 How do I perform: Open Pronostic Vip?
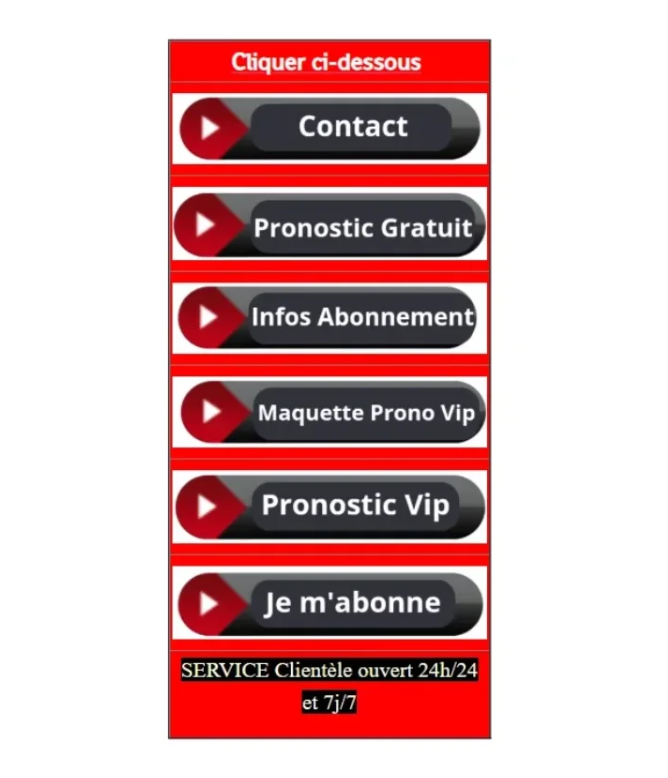pyautogui.click(x=330, y=506)
